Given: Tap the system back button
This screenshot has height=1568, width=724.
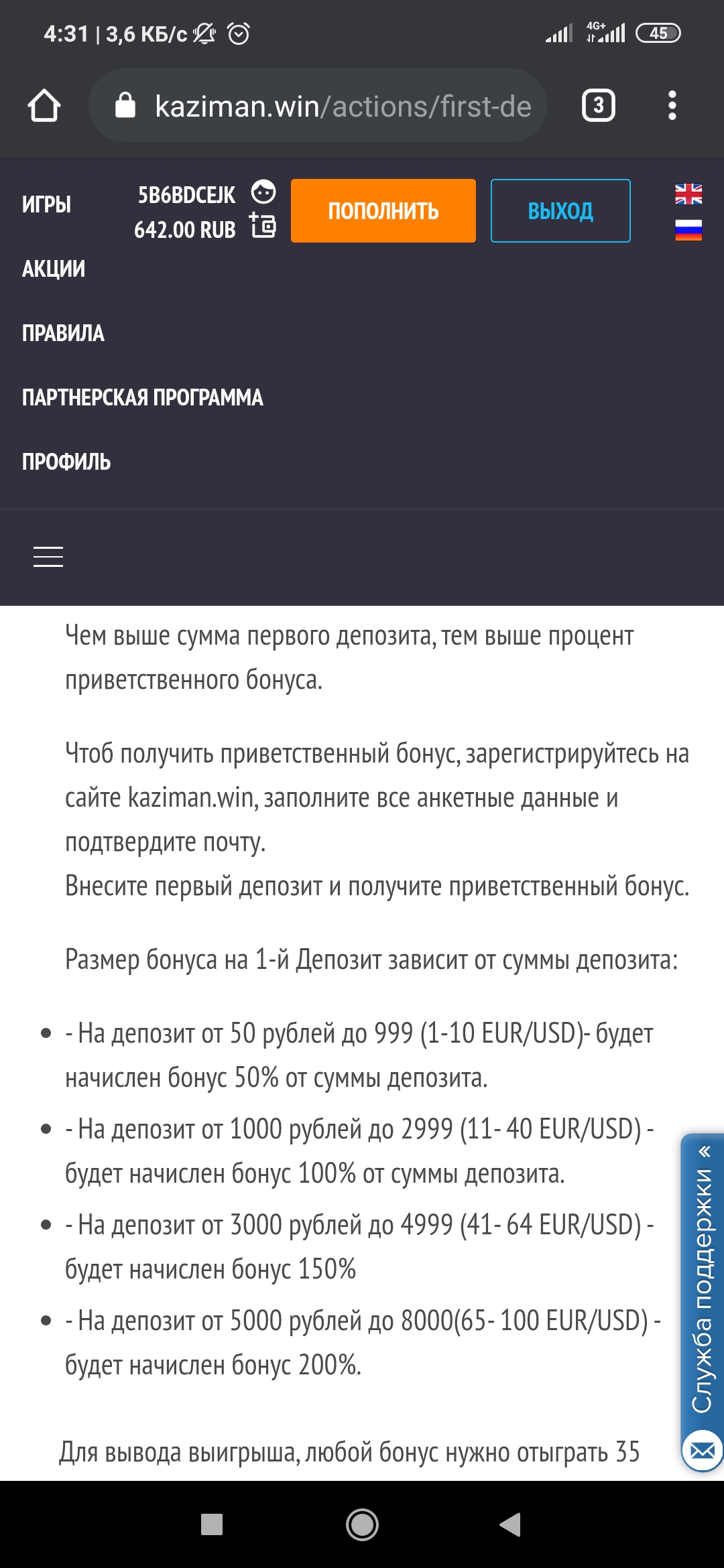Looking at the screenshot, I should (x=511, y=1524).
